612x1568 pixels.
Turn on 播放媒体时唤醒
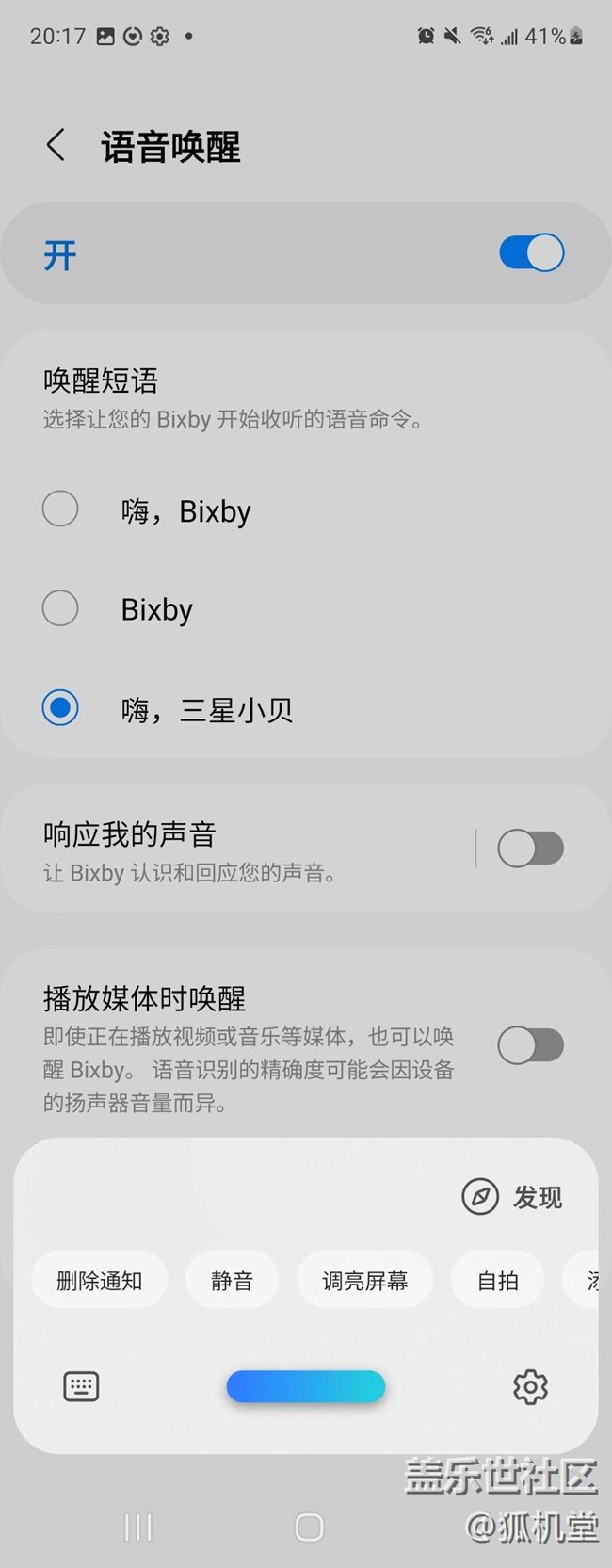pyautogui.click(x=531, y=1045)
